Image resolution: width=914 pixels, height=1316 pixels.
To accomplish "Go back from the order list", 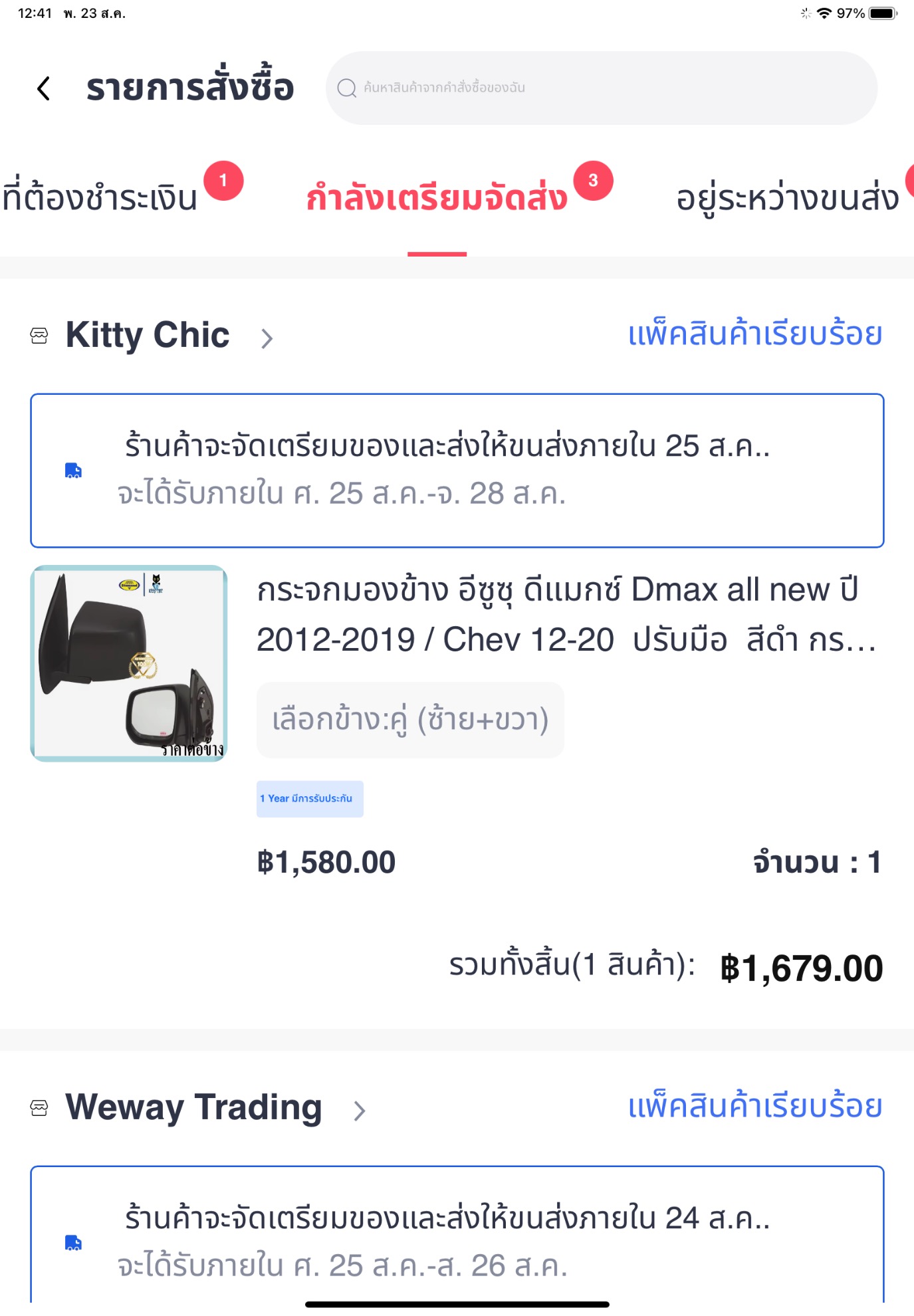I will [44, 88].
